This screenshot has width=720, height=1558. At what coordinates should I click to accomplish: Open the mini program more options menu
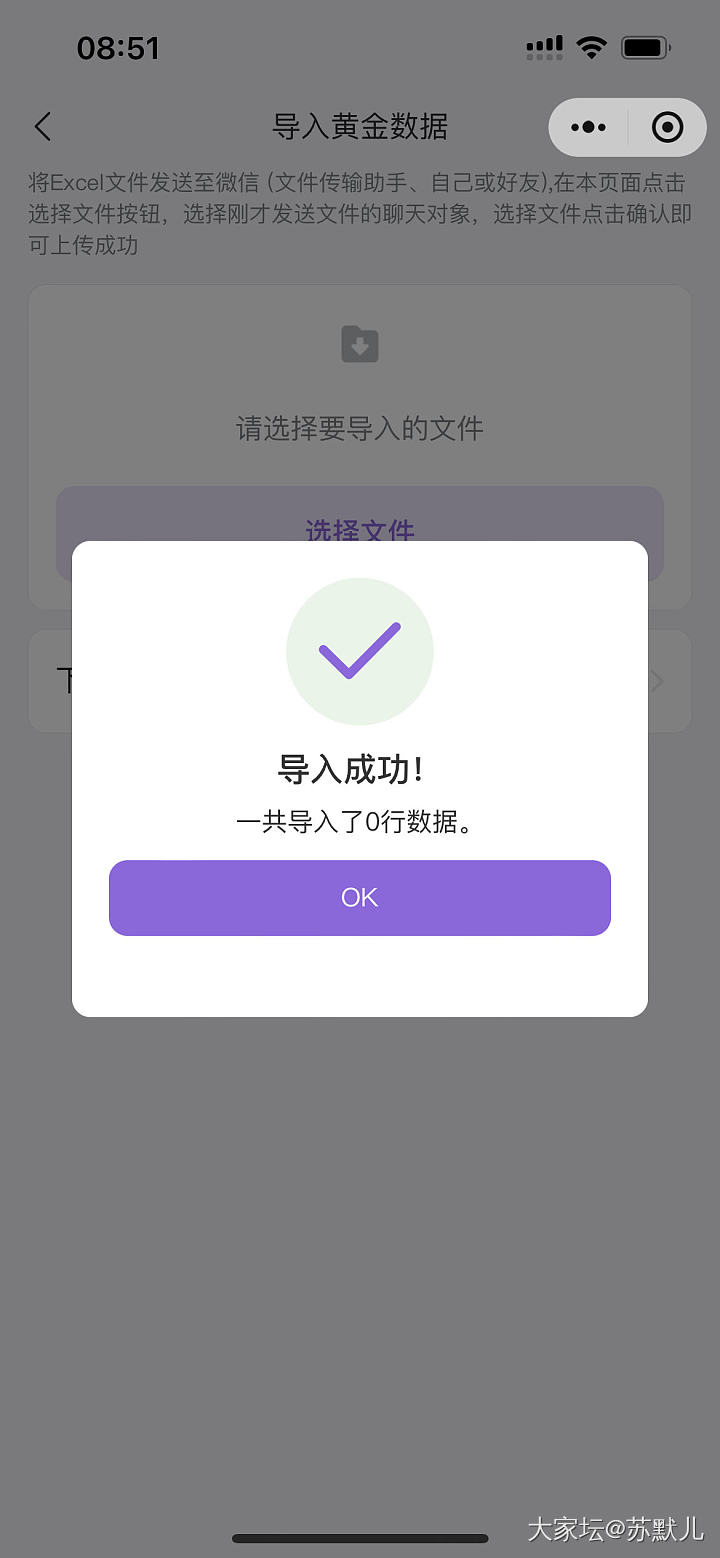(588, 127)
